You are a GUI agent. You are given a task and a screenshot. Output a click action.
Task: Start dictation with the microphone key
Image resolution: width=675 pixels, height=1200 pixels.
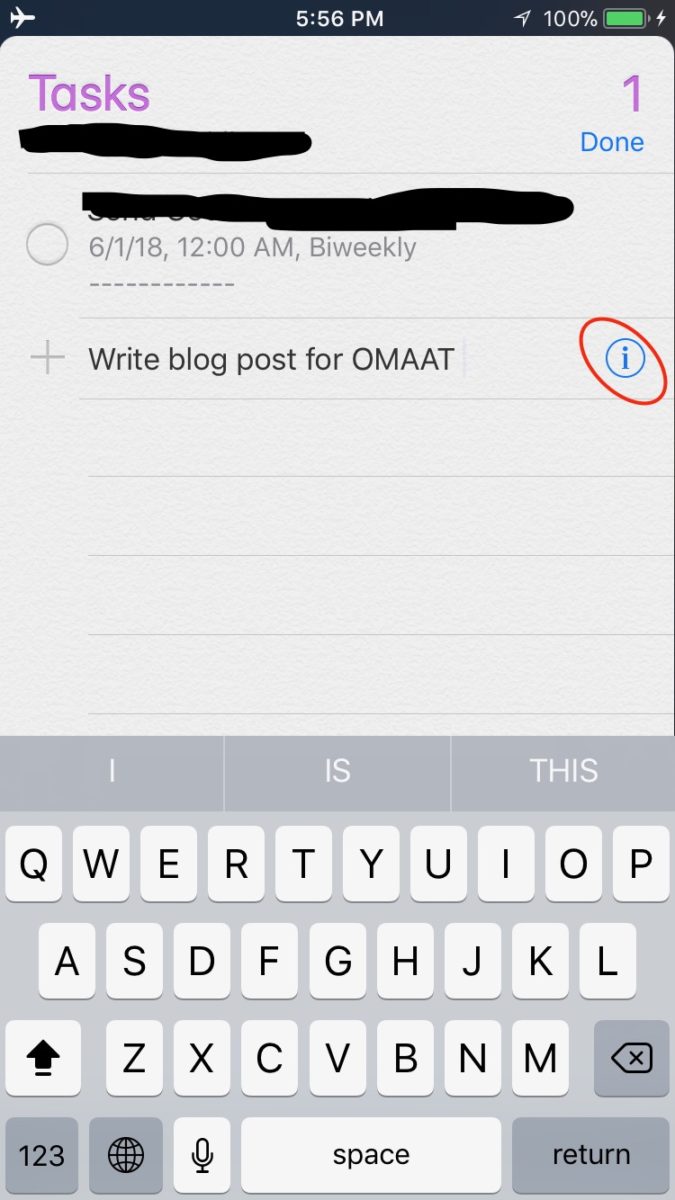click(202, 1155)
